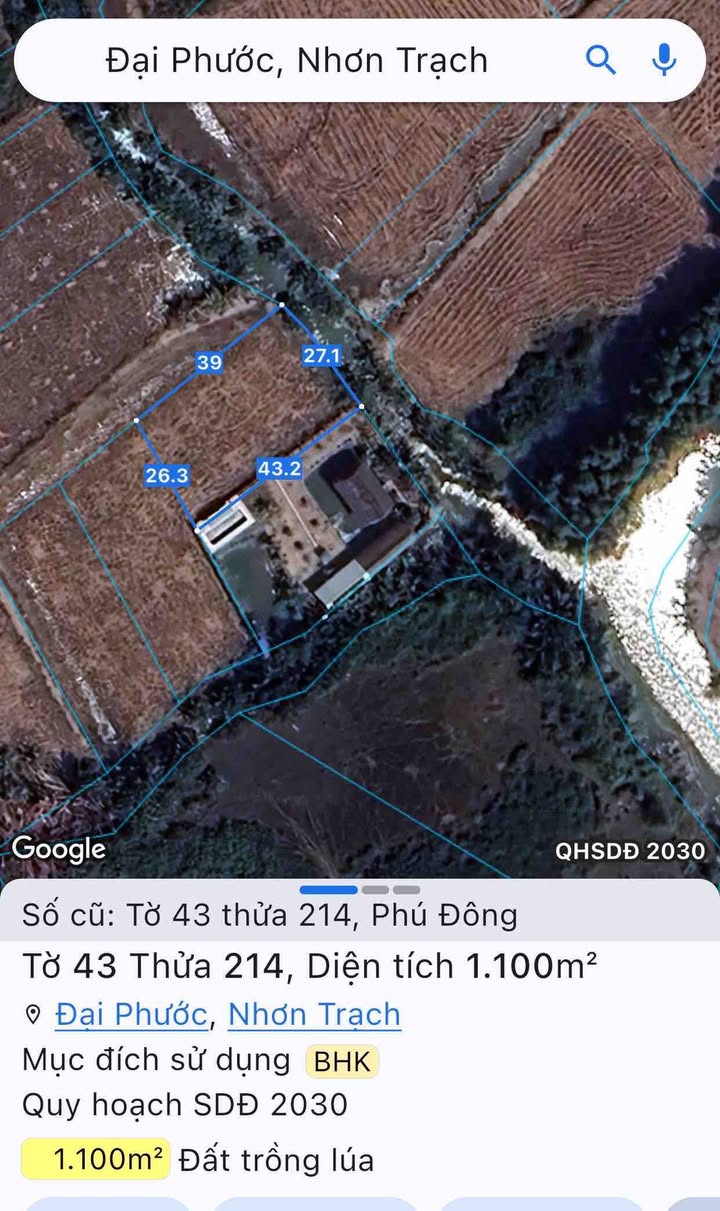Open the Nhơn Trạch link
The width and height of the screenshot is (720, 1211).
tap(314, 1014)
